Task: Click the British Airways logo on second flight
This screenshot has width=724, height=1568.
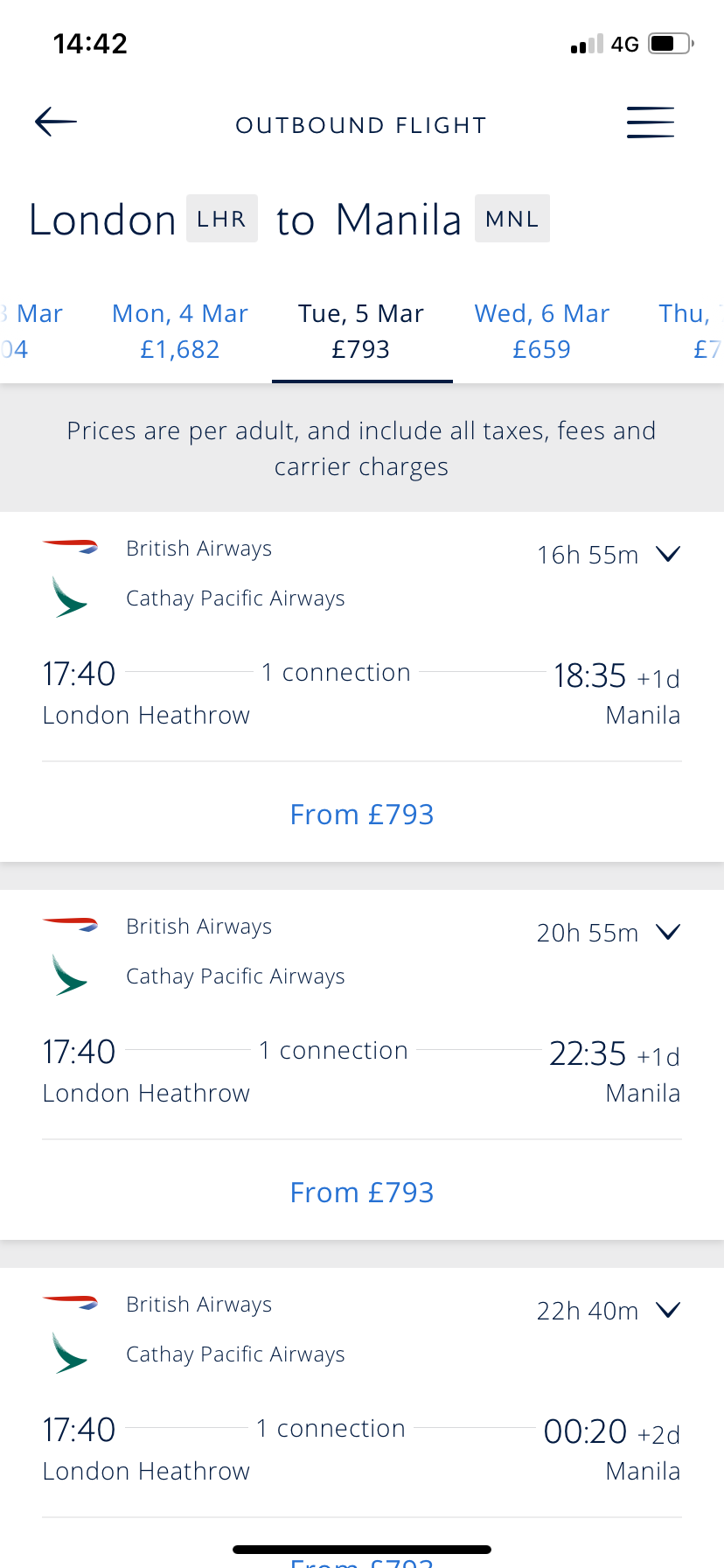Action: [68, 925]
